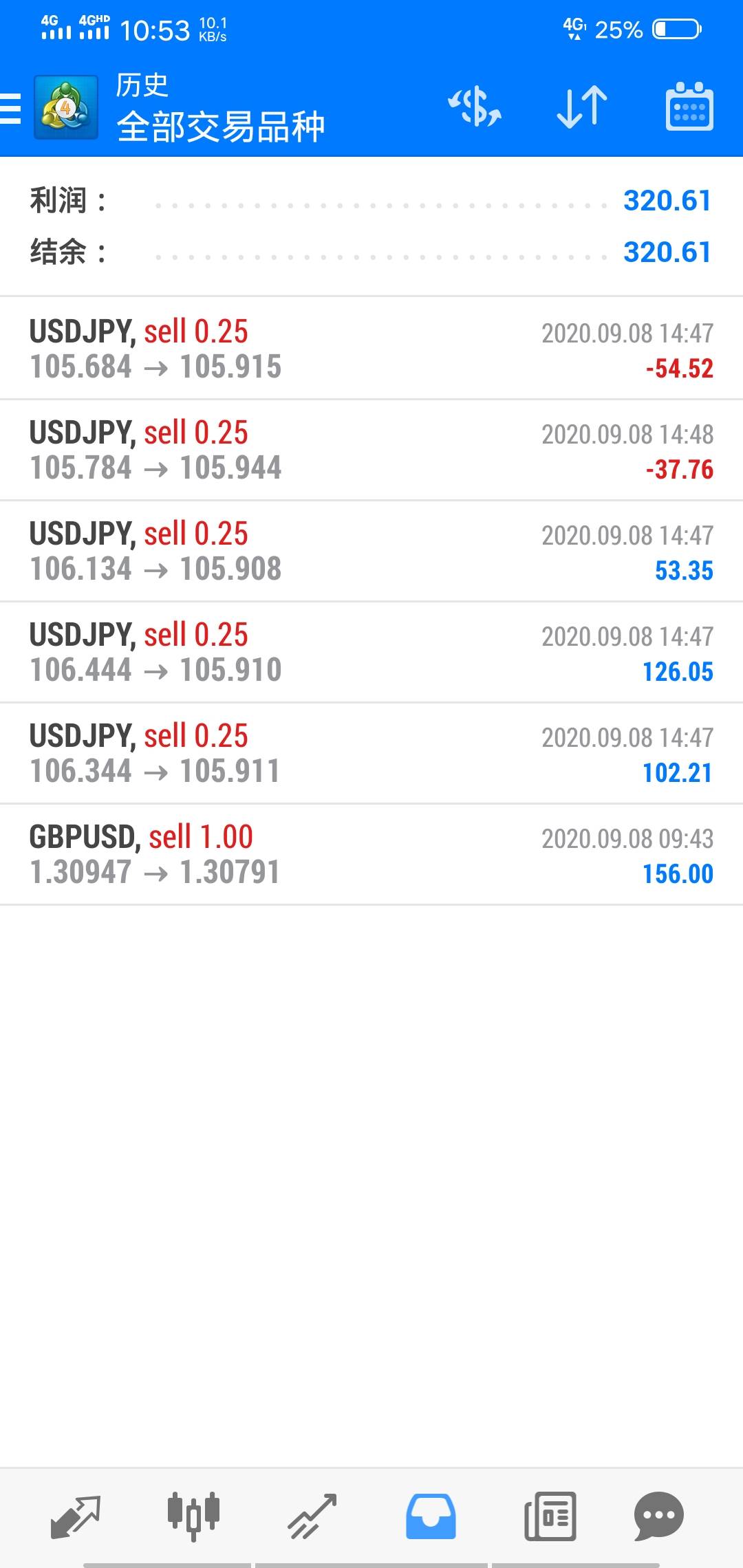
Task: Open the GBPUSD sell 1.00 trade
Action: click(371, 855)
